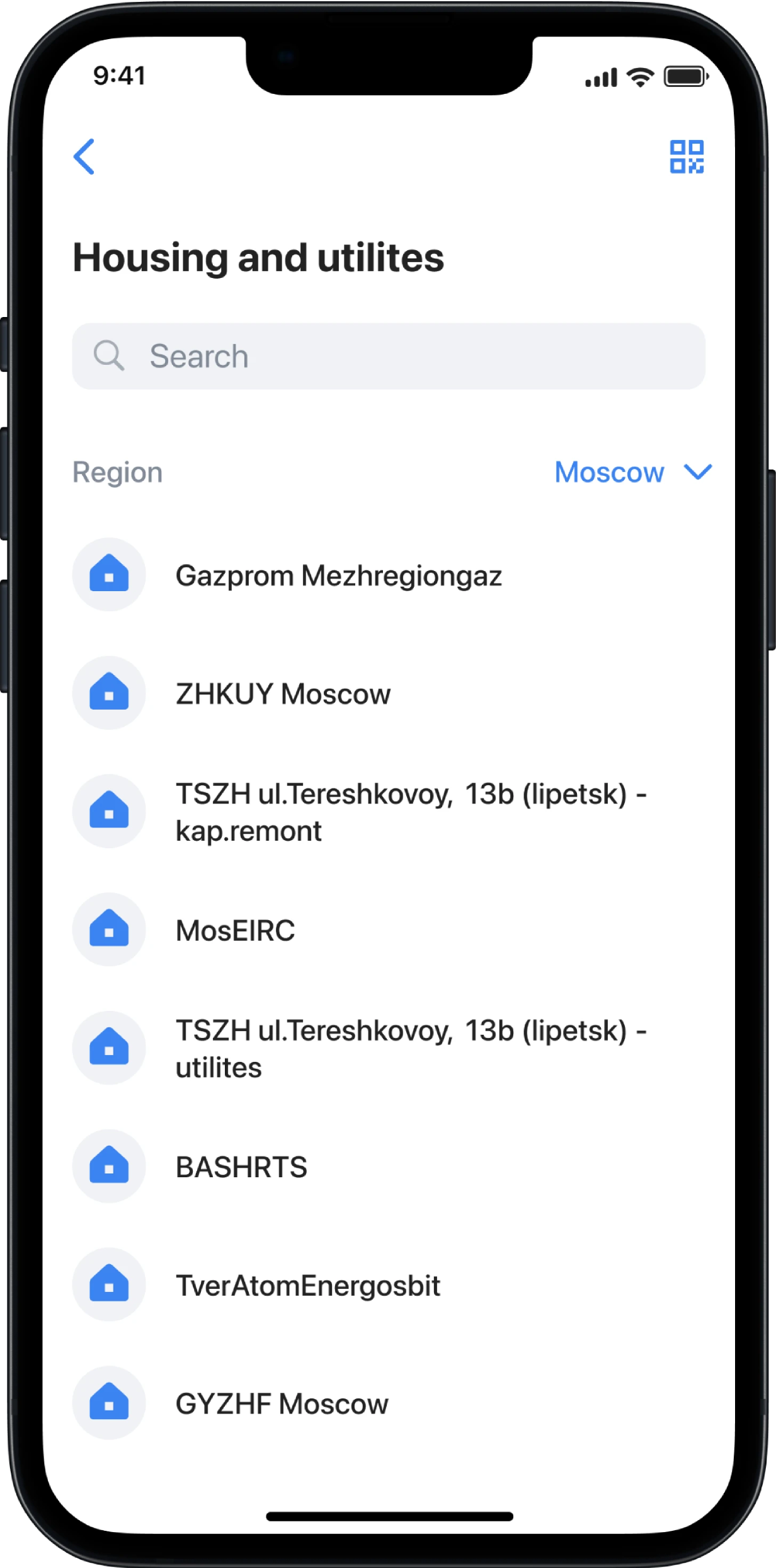This screenshot has height=1568, width=776.
Task: Go back using the blue arrow
Action: (x=84, y=156)
